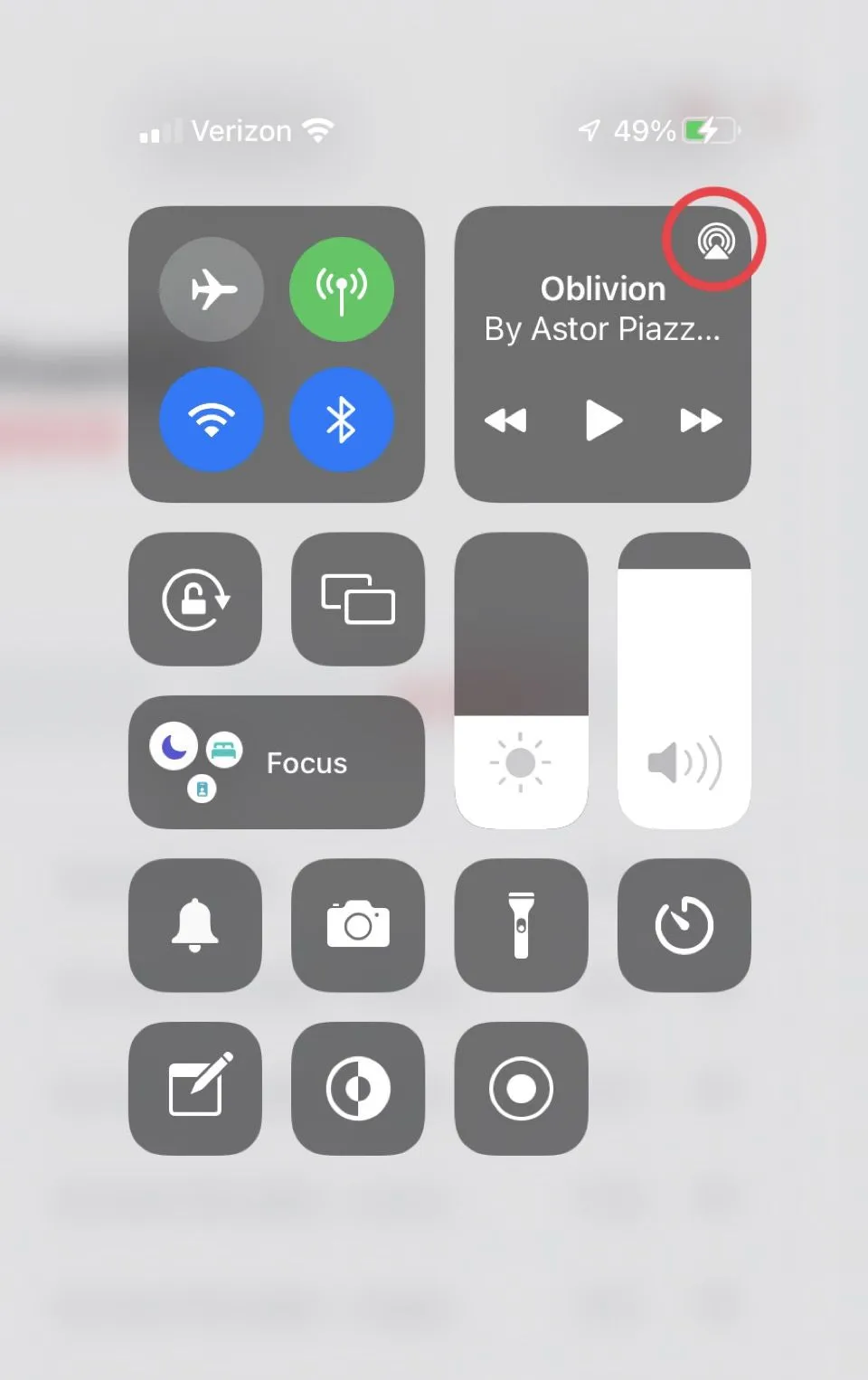The image size is (868, 1380).
Task: Skip to the next track
Action: click(701, 421)
